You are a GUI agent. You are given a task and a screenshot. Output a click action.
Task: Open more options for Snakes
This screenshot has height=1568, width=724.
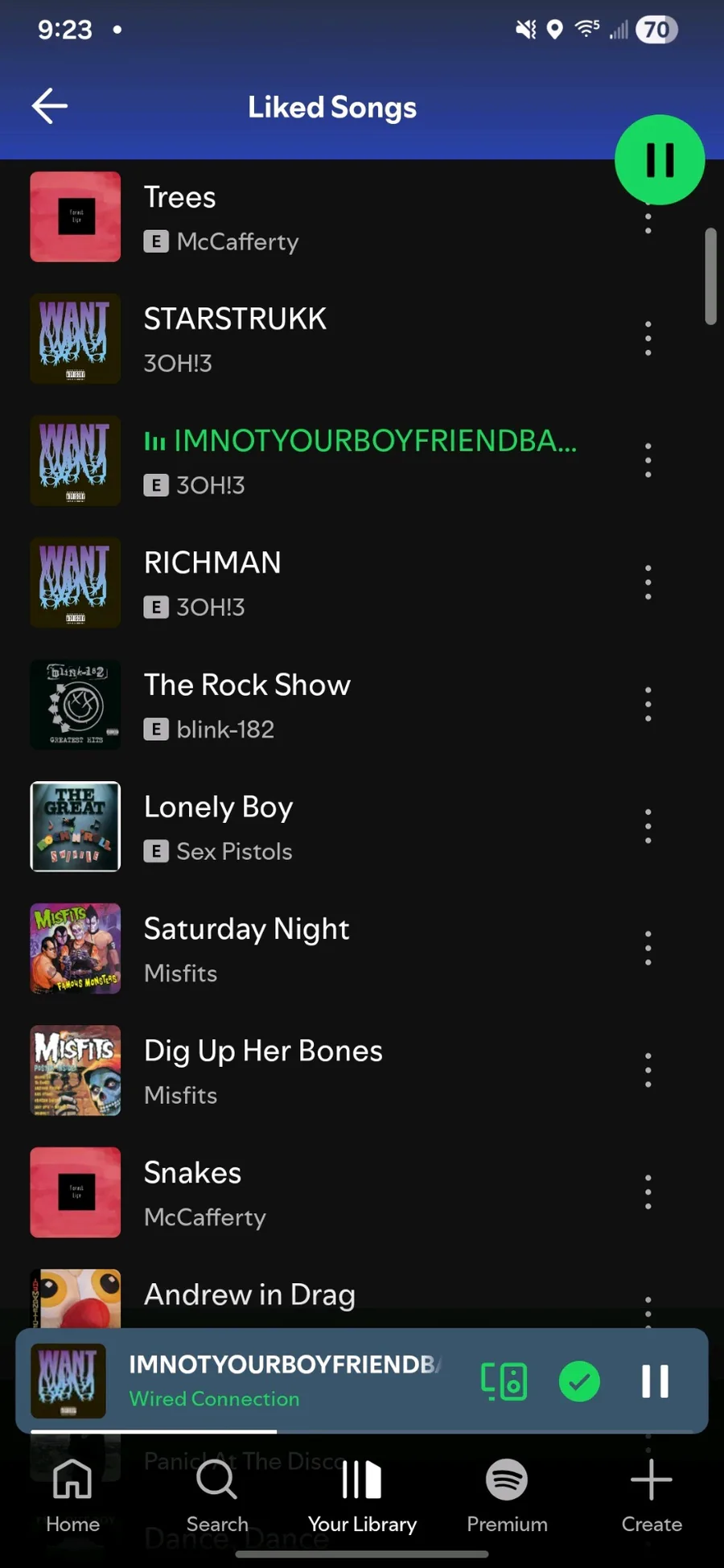point(648,1192)
